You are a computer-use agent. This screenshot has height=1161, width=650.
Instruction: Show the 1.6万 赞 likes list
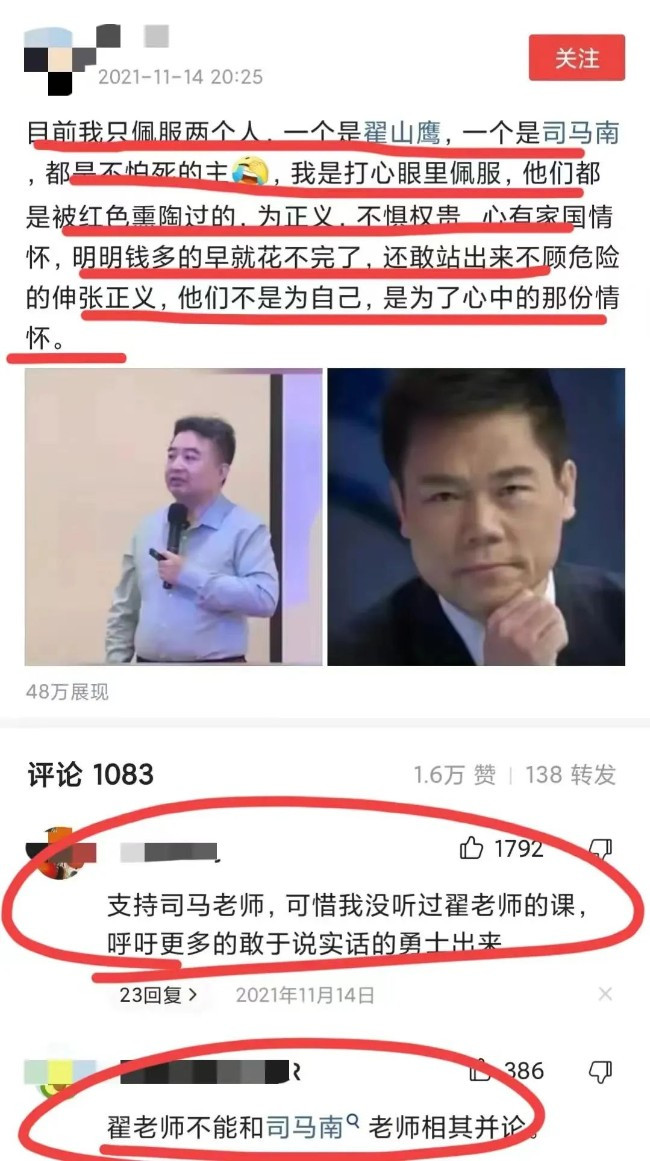[455, 774]
